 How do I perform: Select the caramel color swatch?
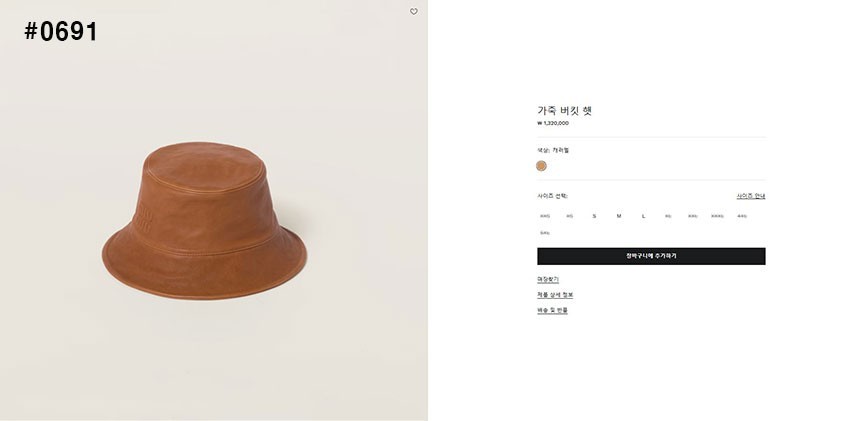click(541, 166)
